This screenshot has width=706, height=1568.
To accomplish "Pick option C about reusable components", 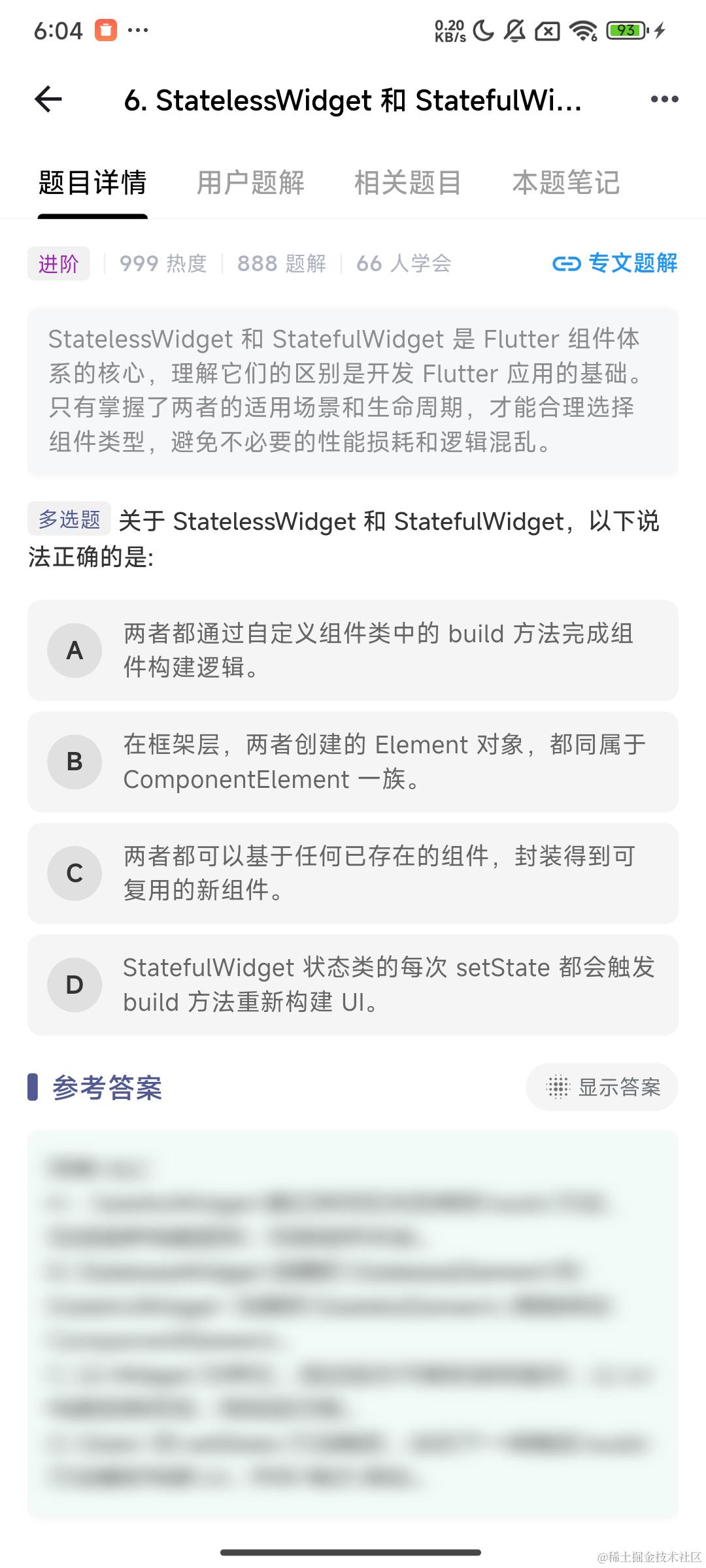I will [x=353, y=873].
